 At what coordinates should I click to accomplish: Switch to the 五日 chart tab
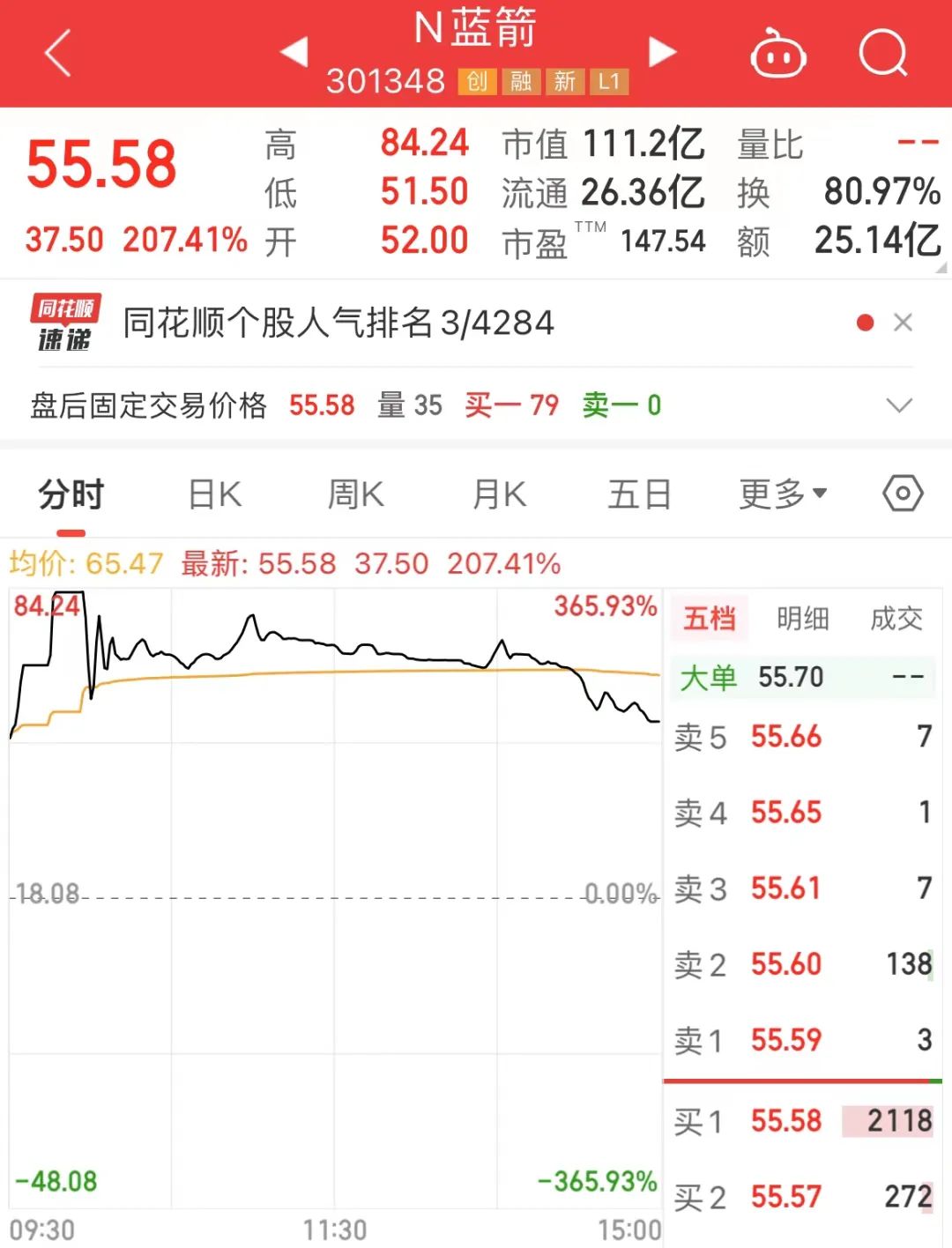click(639, 494)
